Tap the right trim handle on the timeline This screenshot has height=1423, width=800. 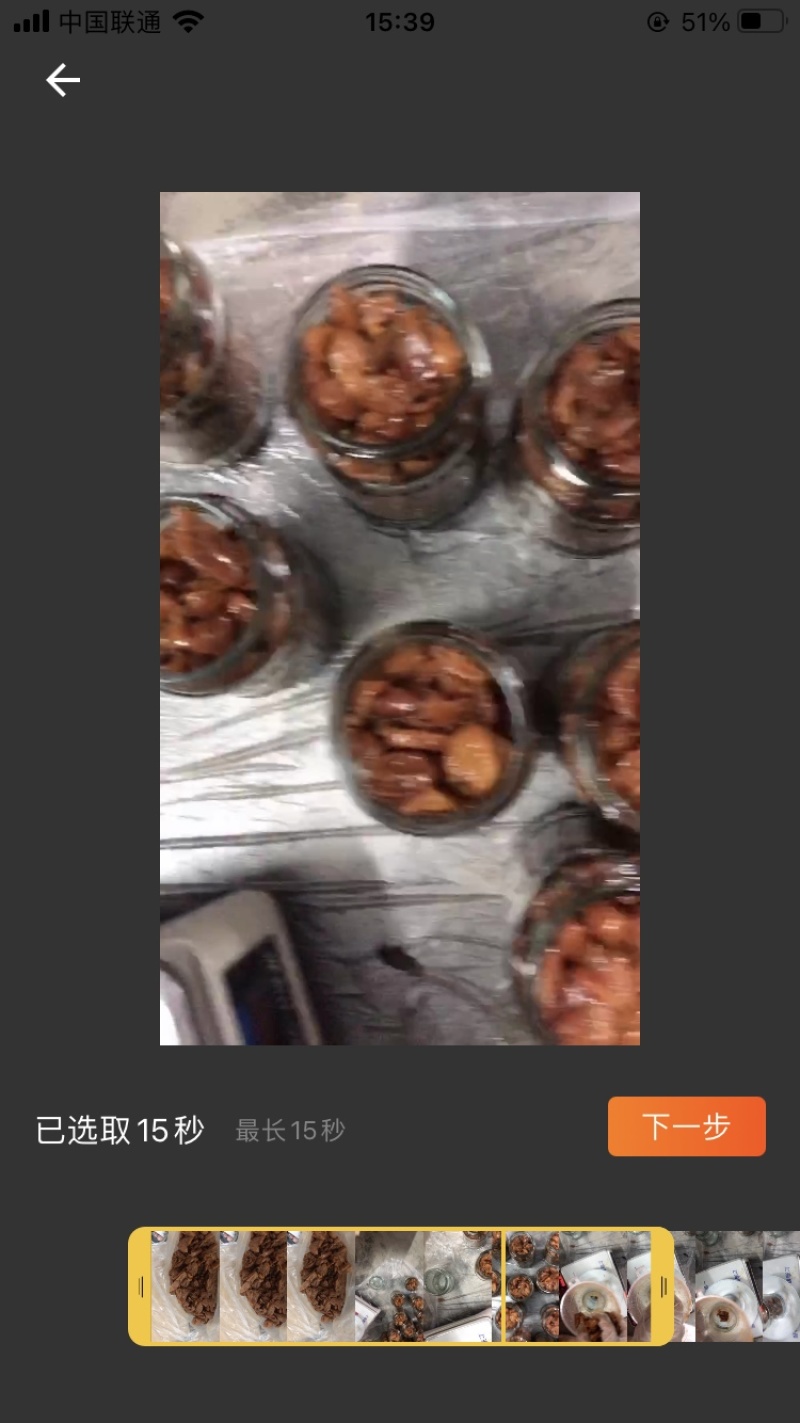point(662,1286)
